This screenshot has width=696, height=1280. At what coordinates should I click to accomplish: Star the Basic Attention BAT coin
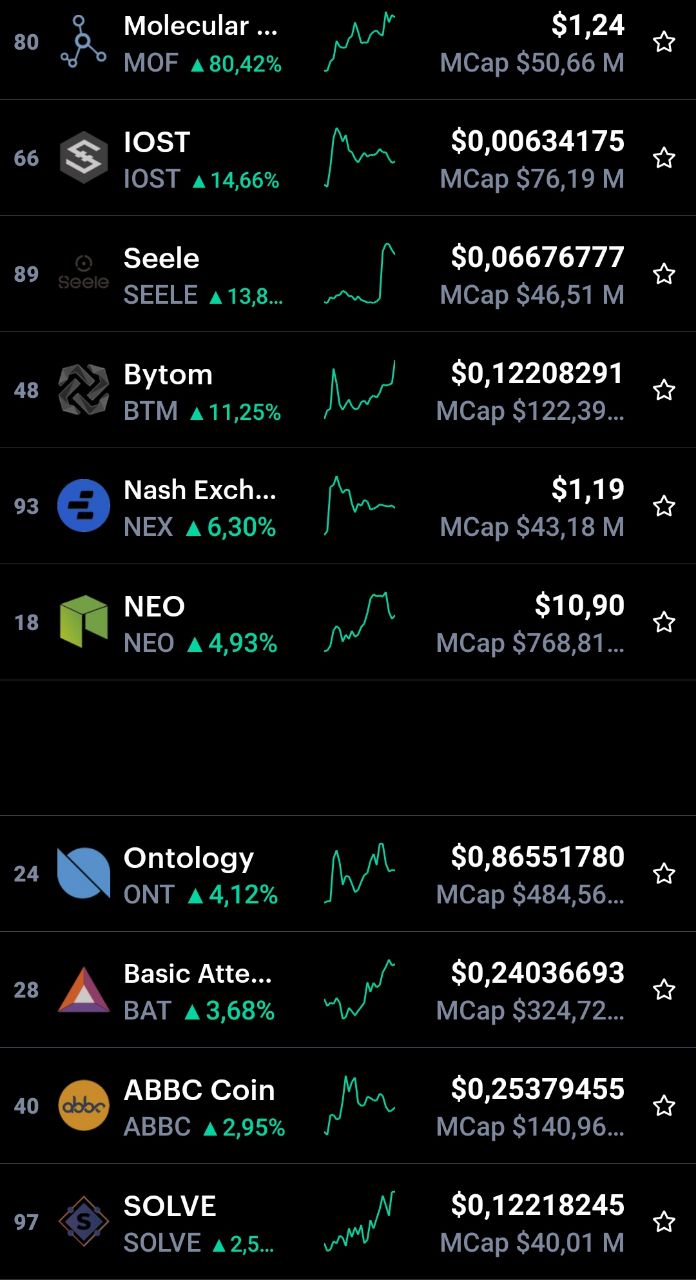coord(664,990)
